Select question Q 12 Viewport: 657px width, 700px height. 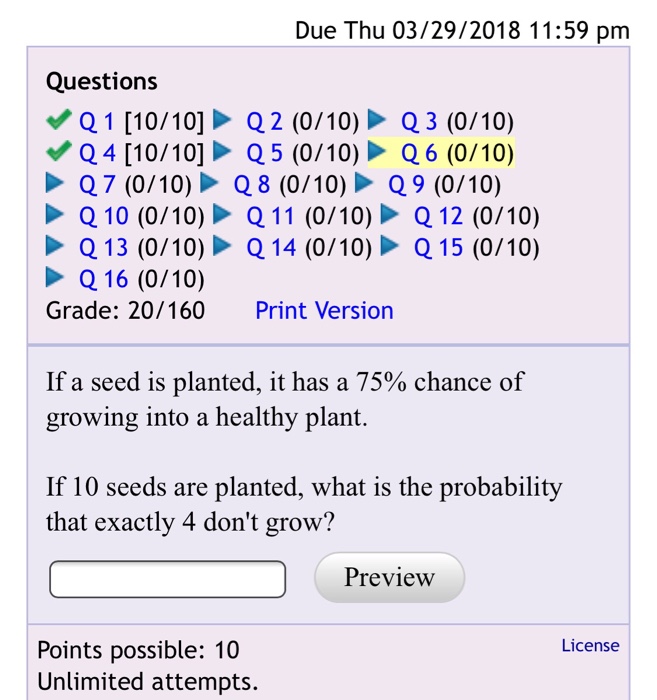click(x=436, y=216)
